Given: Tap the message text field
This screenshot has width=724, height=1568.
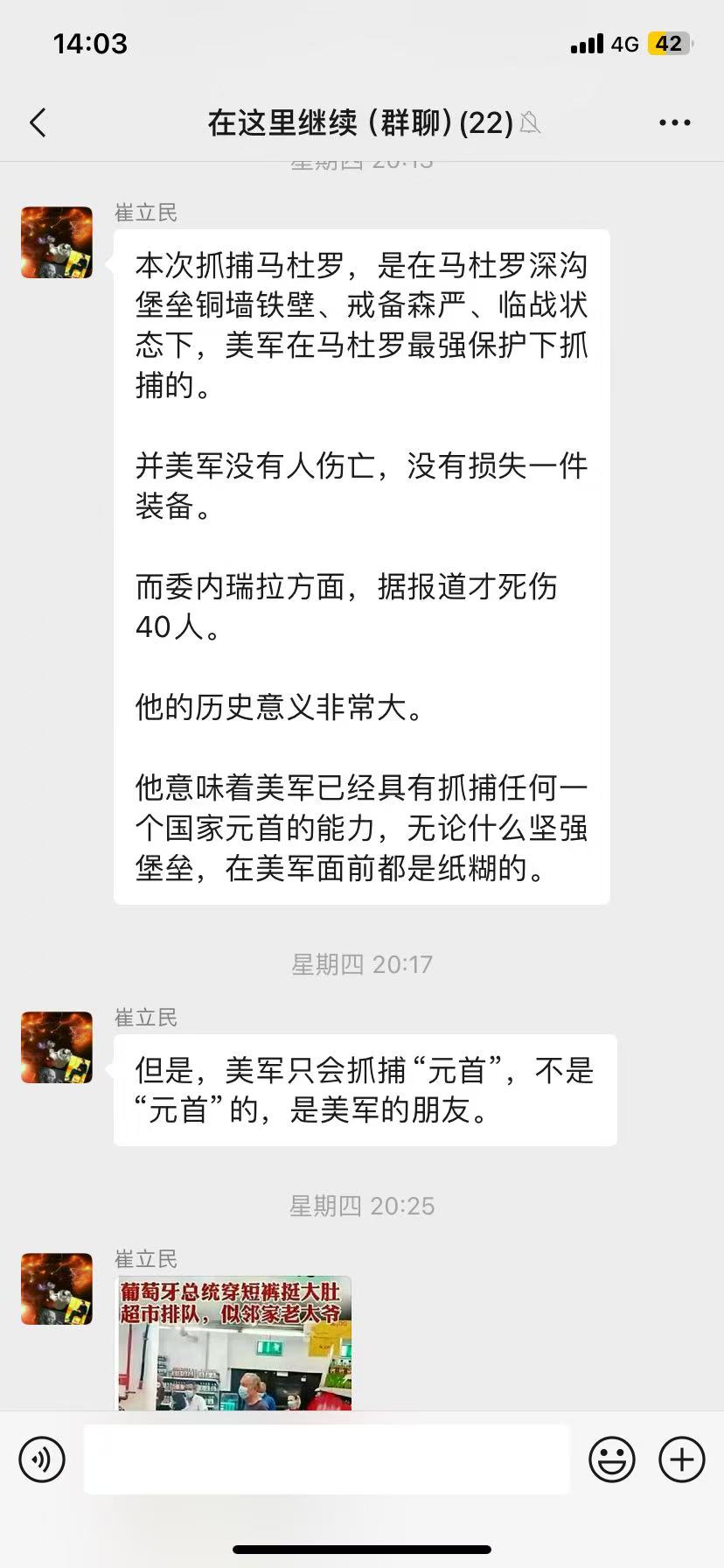Looking at the screenshot, I should click(326, 1459).
